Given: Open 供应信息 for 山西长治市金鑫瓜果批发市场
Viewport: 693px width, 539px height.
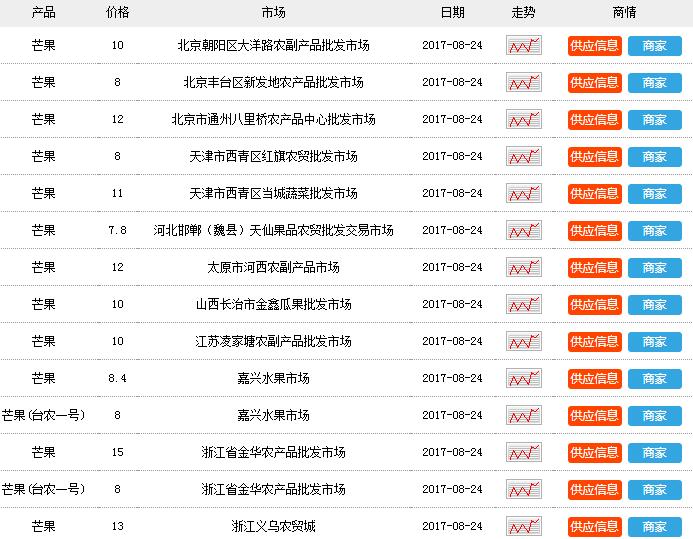Looking at the screenshot, I should [594, 305].
